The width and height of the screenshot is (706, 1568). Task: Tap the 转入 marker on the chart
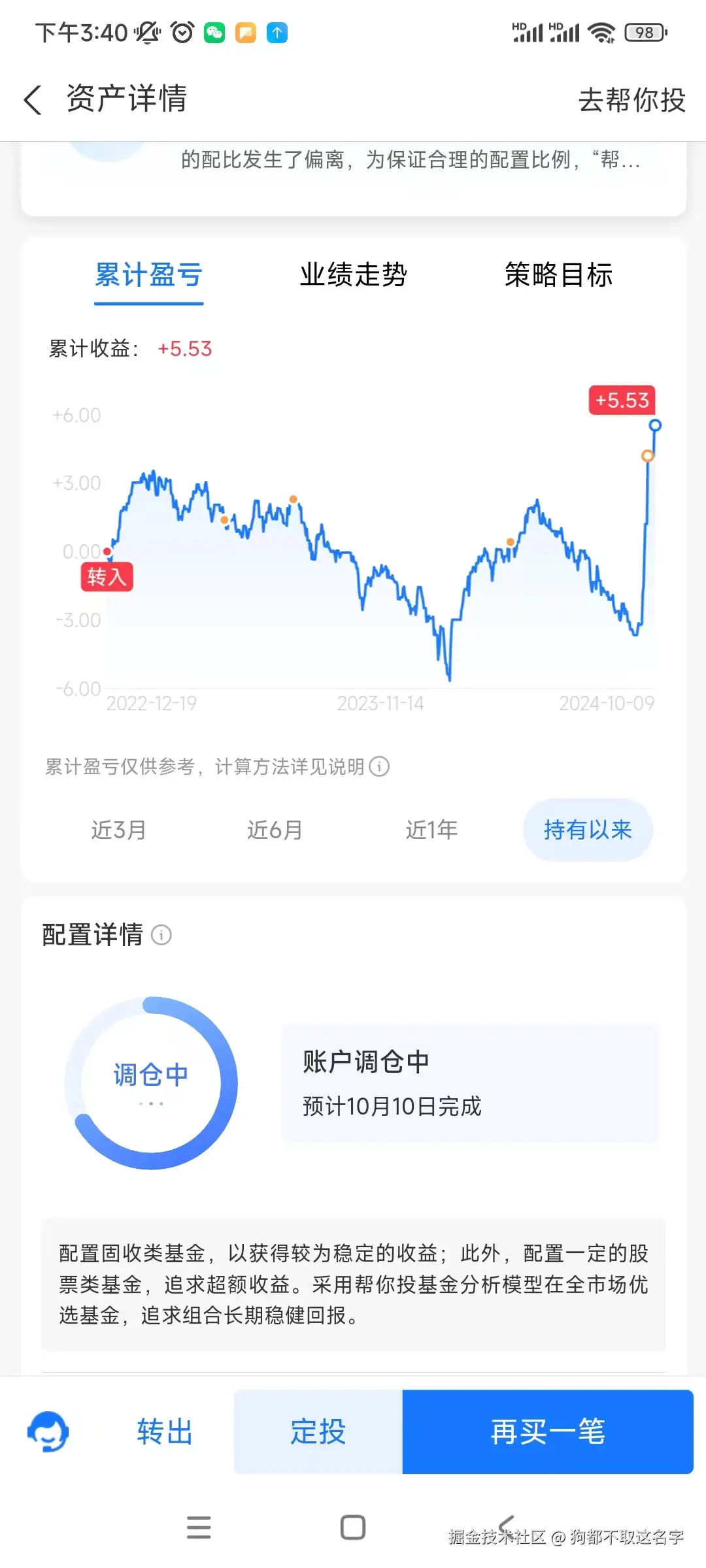107,578
